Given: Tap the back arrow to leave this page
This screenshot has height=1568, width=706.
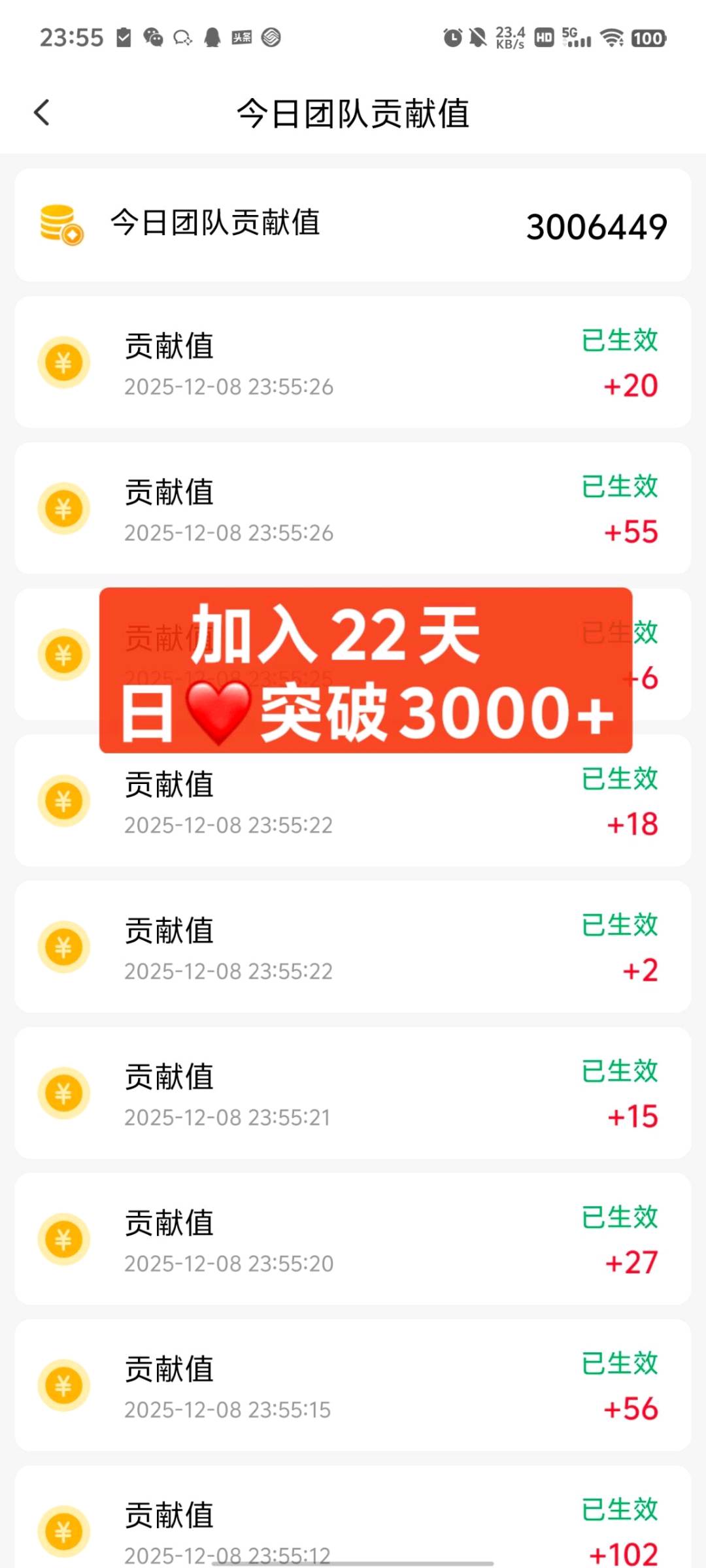Looking at the screenshot, I should pyautogui.click(x=42, y=112).
